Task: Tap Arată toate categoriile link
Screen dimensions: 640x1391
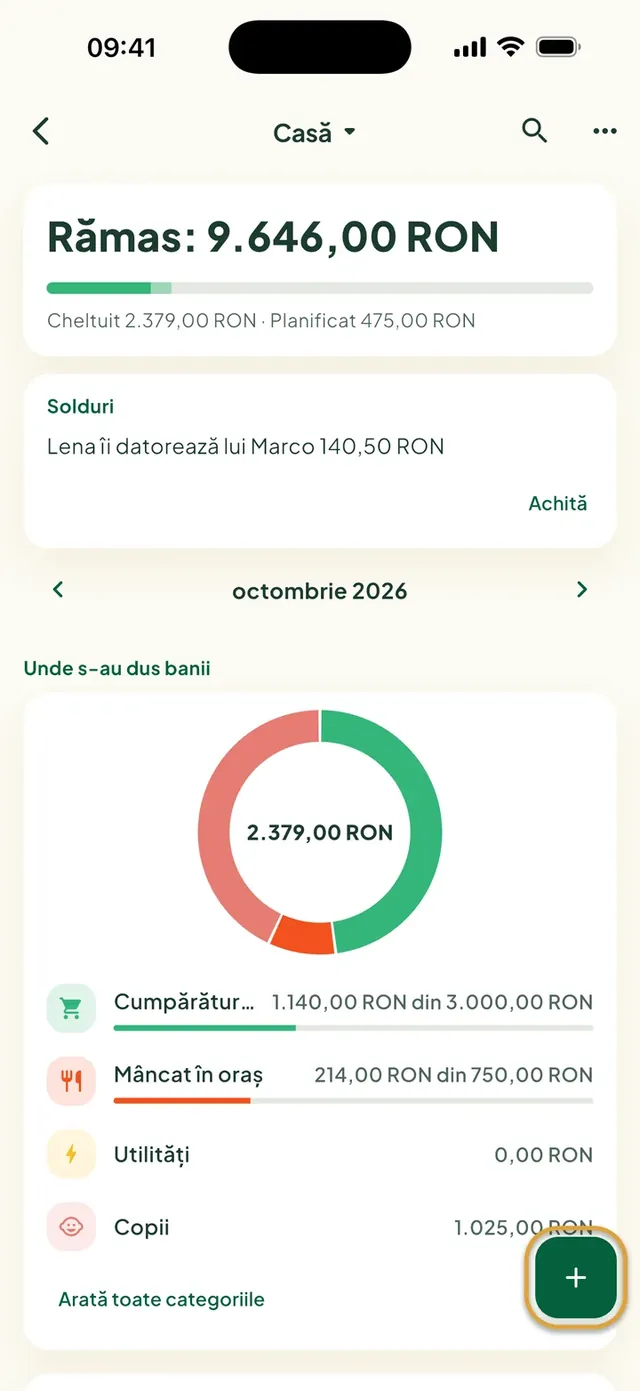Action: pos(162,1300)
